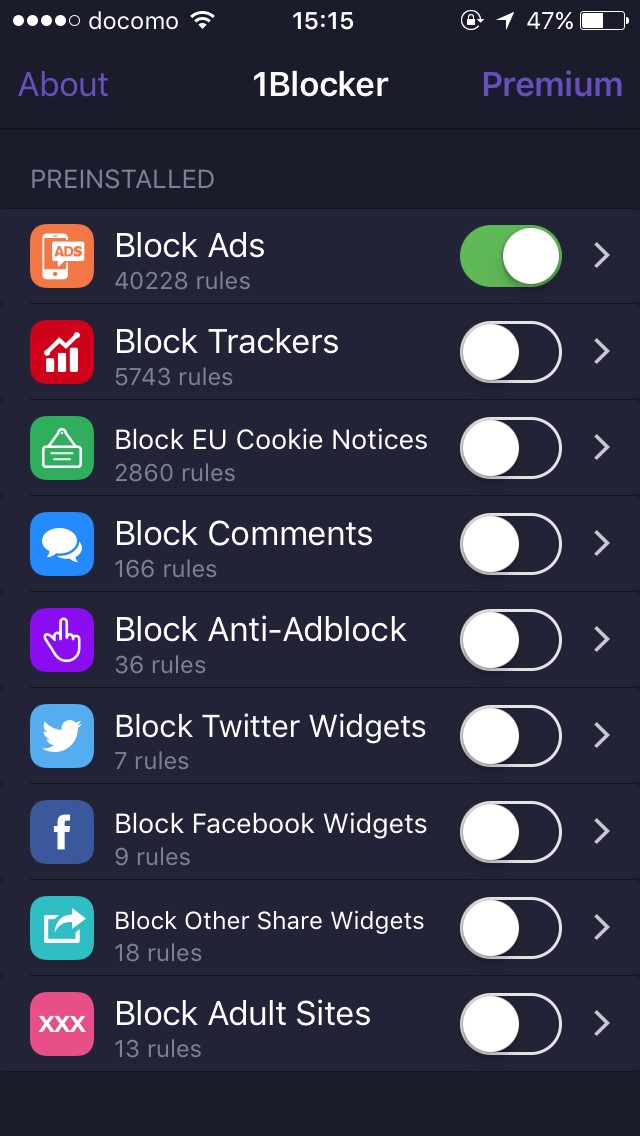Open the Premium upgrade screen

coord(552,85)
